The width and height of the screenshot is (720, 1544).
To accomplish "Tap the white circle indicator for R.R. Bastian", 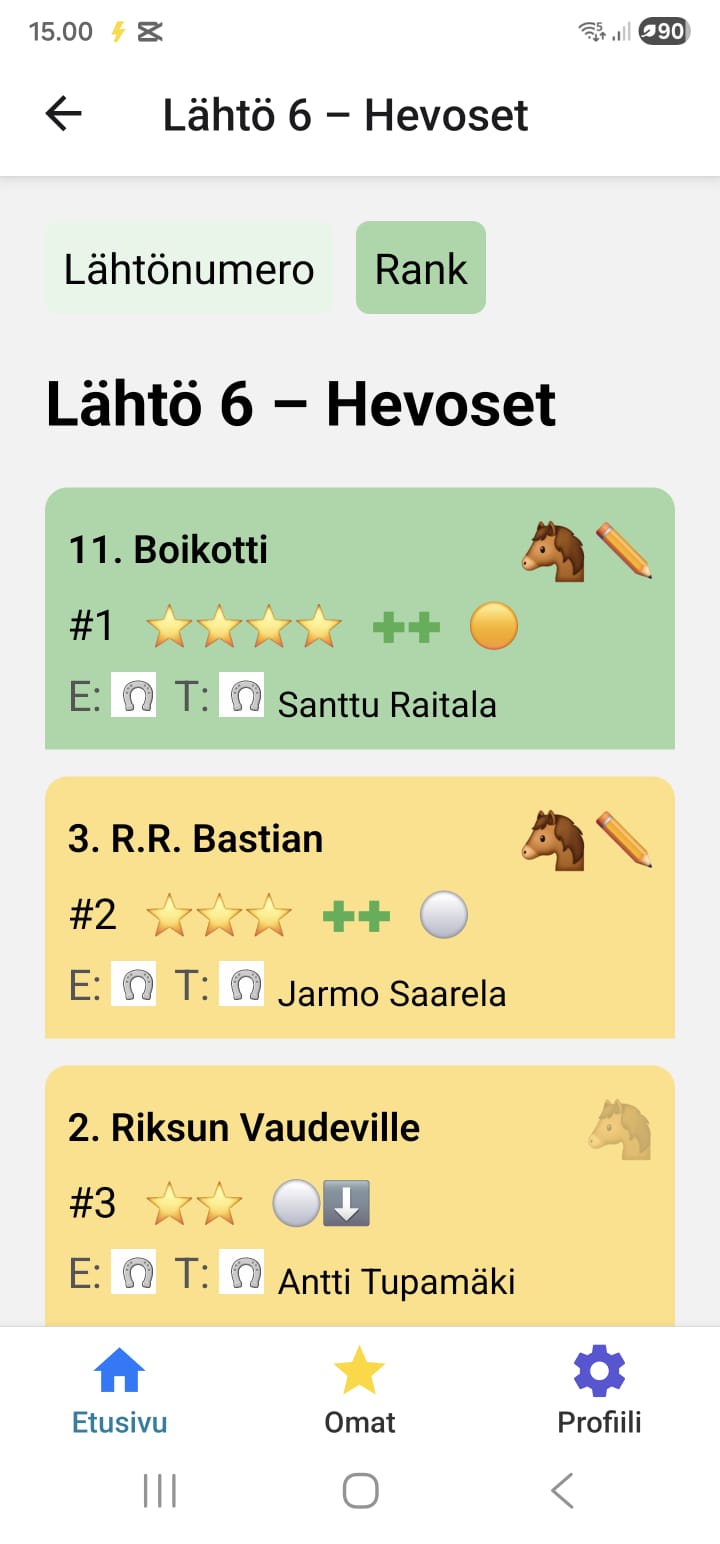I will pyautogui.click(x=443, y=913).
